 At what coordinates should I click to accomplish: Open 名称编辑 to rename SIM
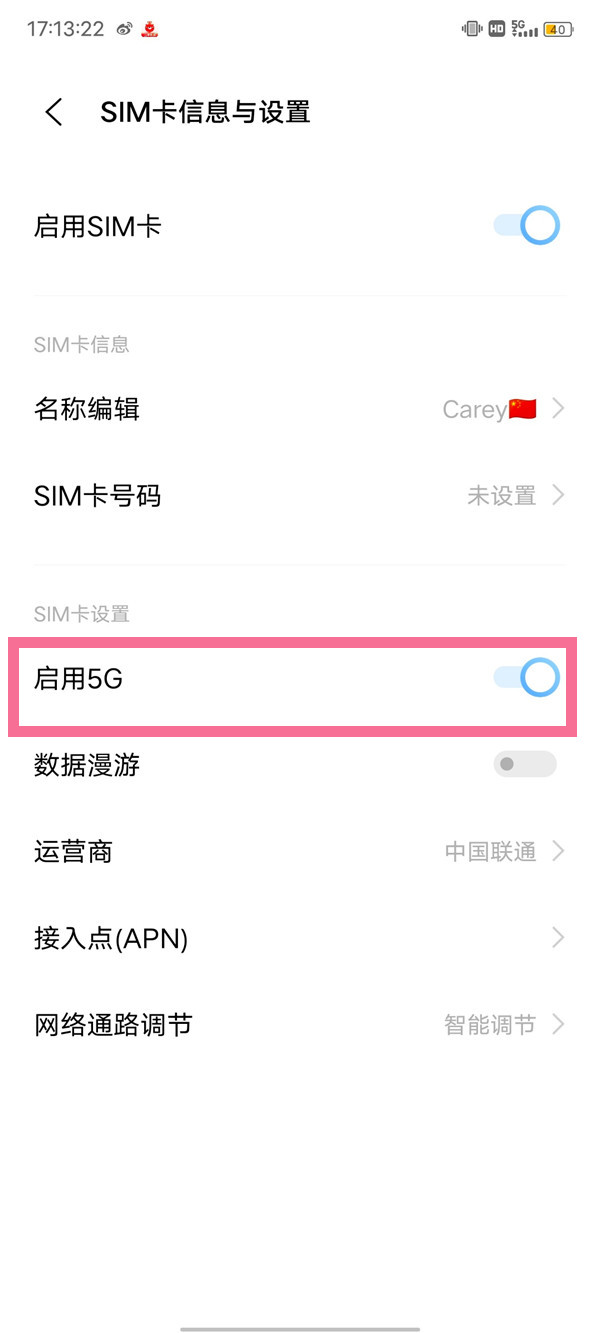pos(300,409)
